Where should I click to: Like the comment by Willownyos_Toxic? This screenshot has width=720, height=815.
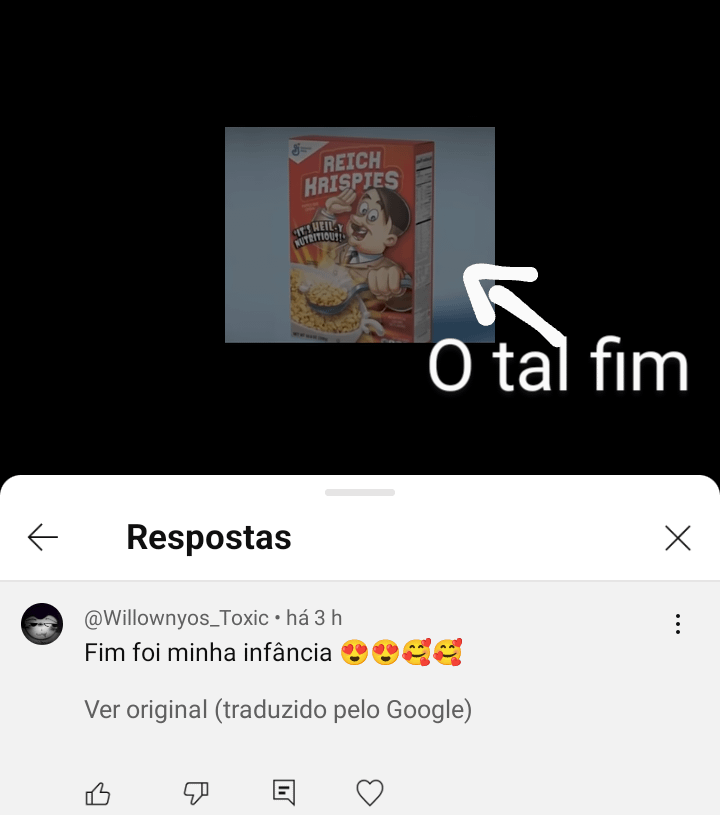98,794
